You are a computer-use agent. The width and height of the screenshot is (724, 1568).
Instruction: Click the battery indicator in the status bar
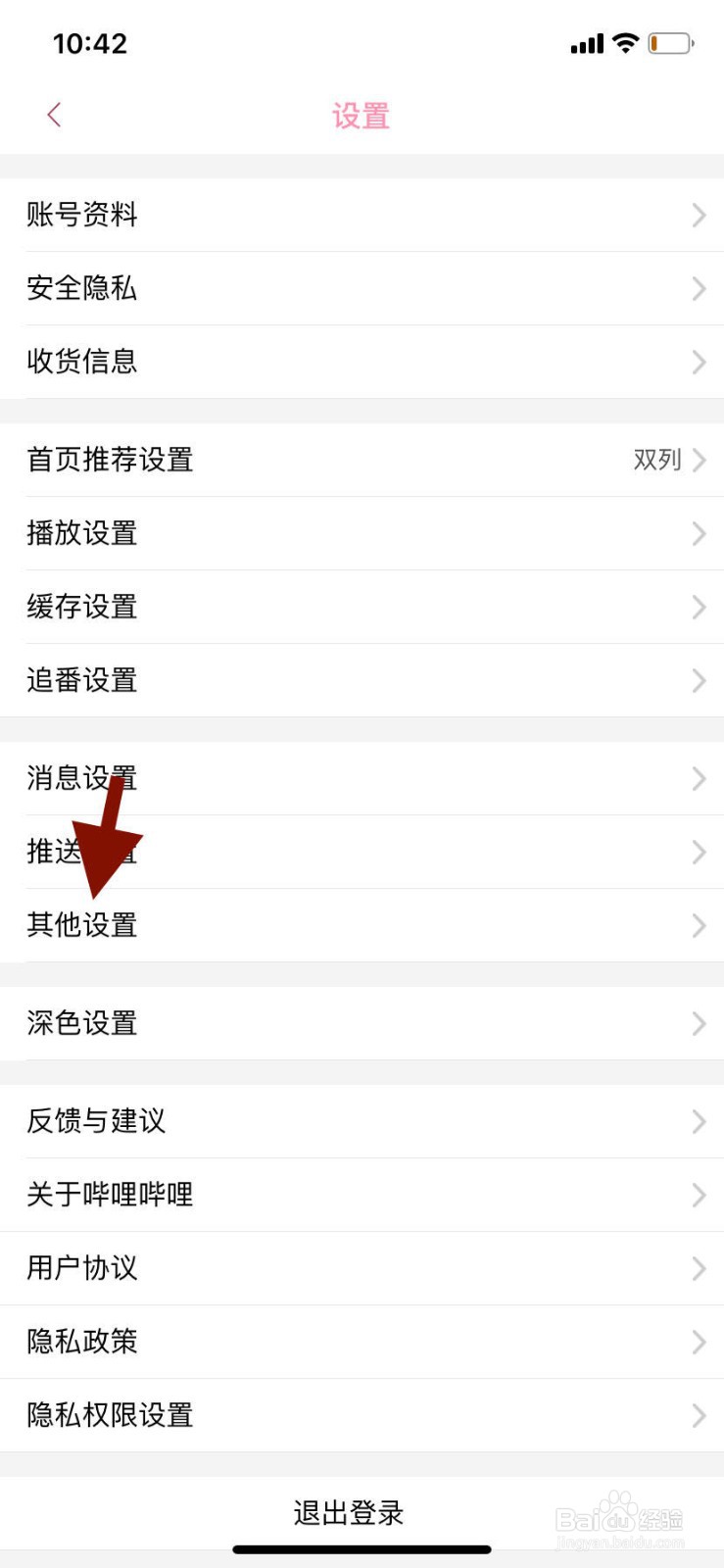point(670,43)
